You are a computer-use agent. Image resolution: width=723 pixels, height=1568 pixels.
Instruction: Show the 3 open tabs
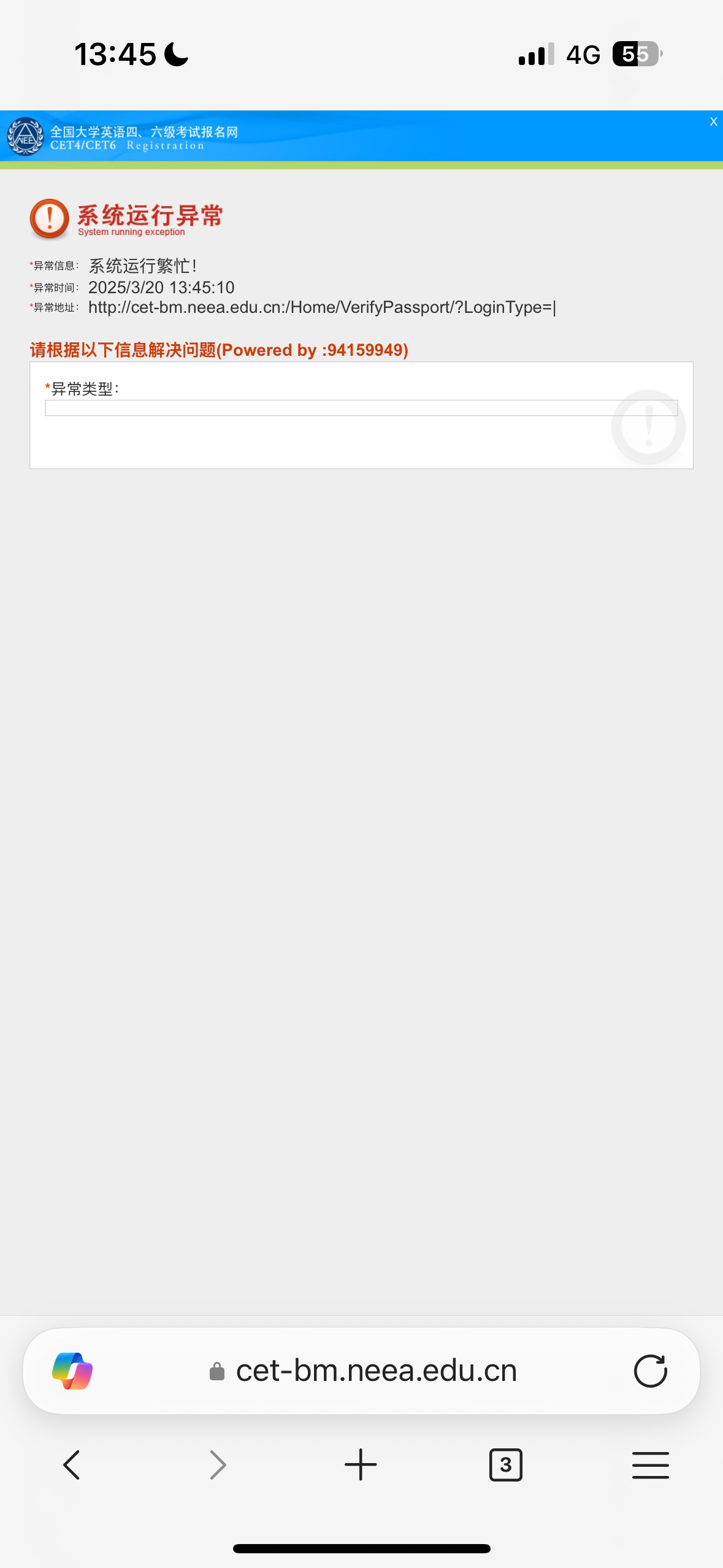(x=506, y=1465)
